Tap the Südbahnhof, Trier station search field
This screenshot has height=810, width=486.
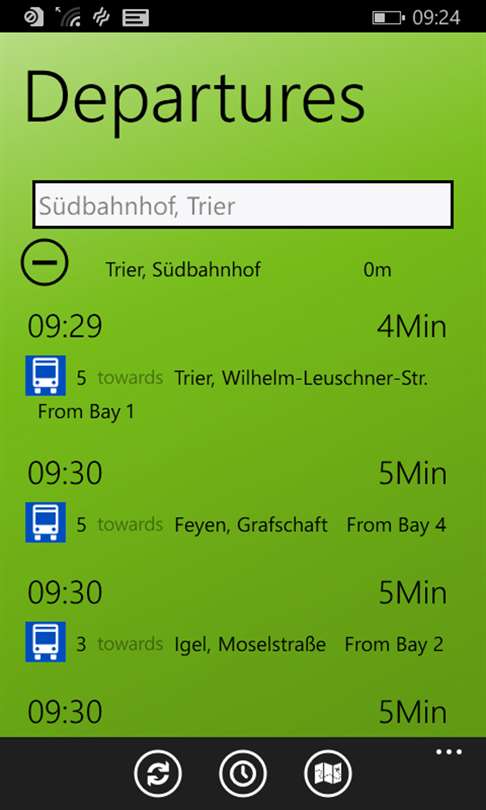click(x=243, y=205)
